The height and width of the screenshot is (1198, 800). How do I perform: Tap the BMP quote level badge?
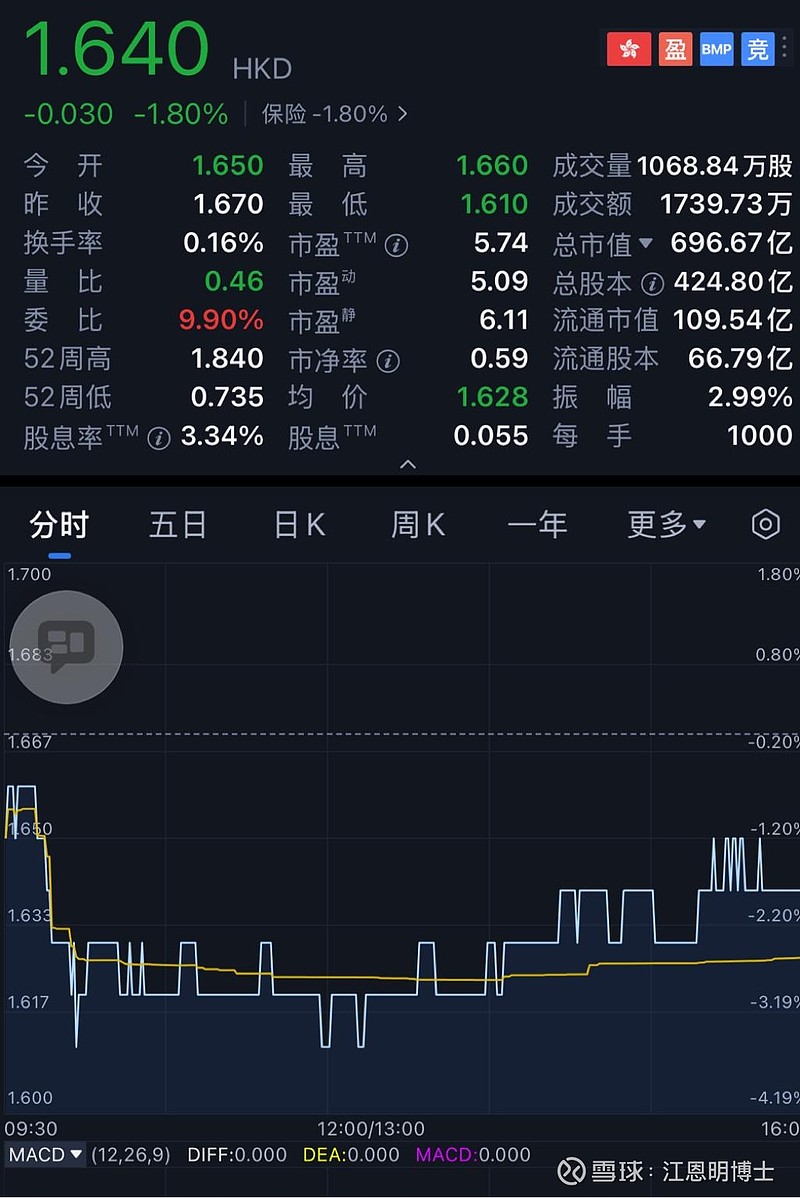pos(716,49)
